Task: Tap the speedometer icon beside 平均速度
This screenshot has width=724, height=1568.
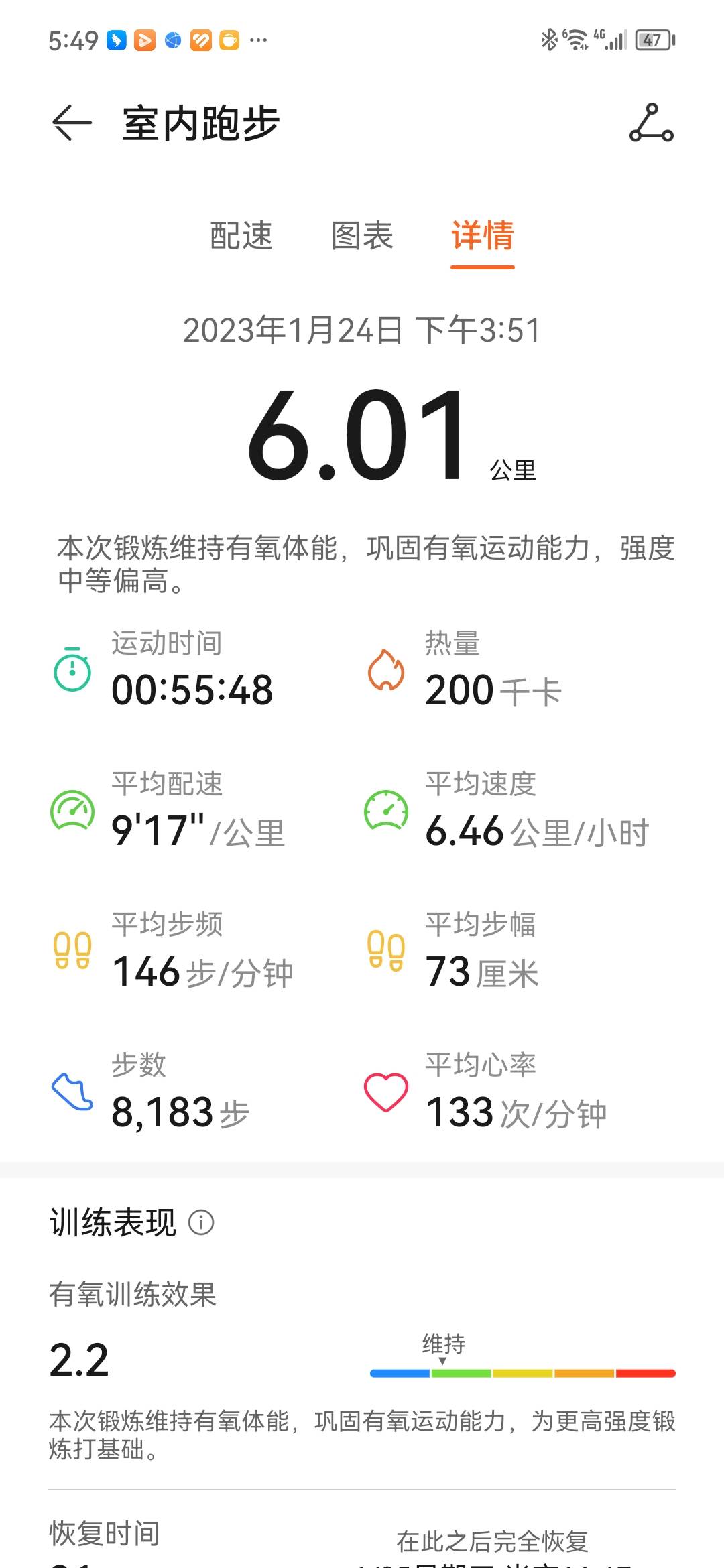Action: tap(387, 809)
